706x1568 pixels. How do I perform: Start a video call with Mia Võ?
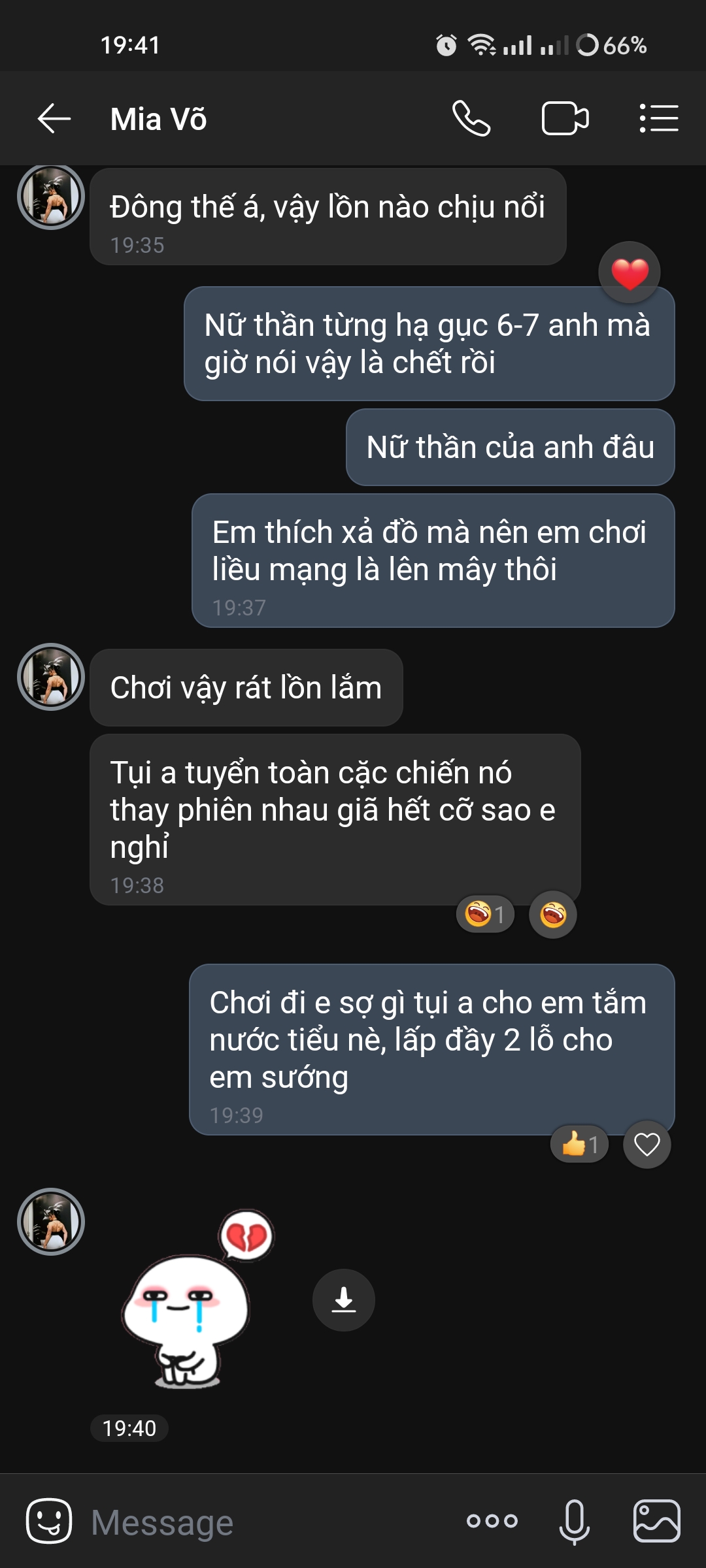coord(565,119)
